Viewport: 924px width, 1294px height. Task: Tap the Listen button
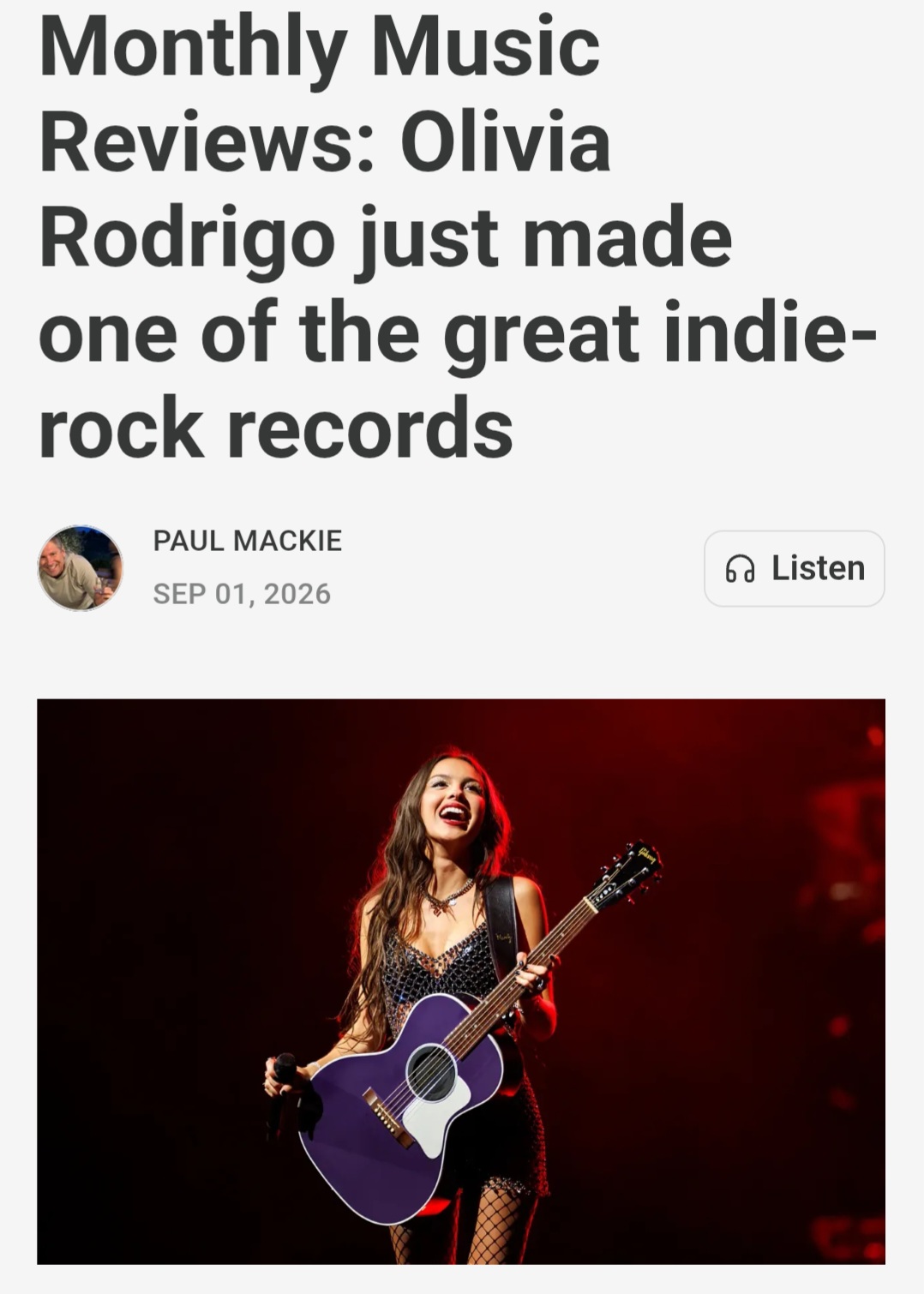794,568
